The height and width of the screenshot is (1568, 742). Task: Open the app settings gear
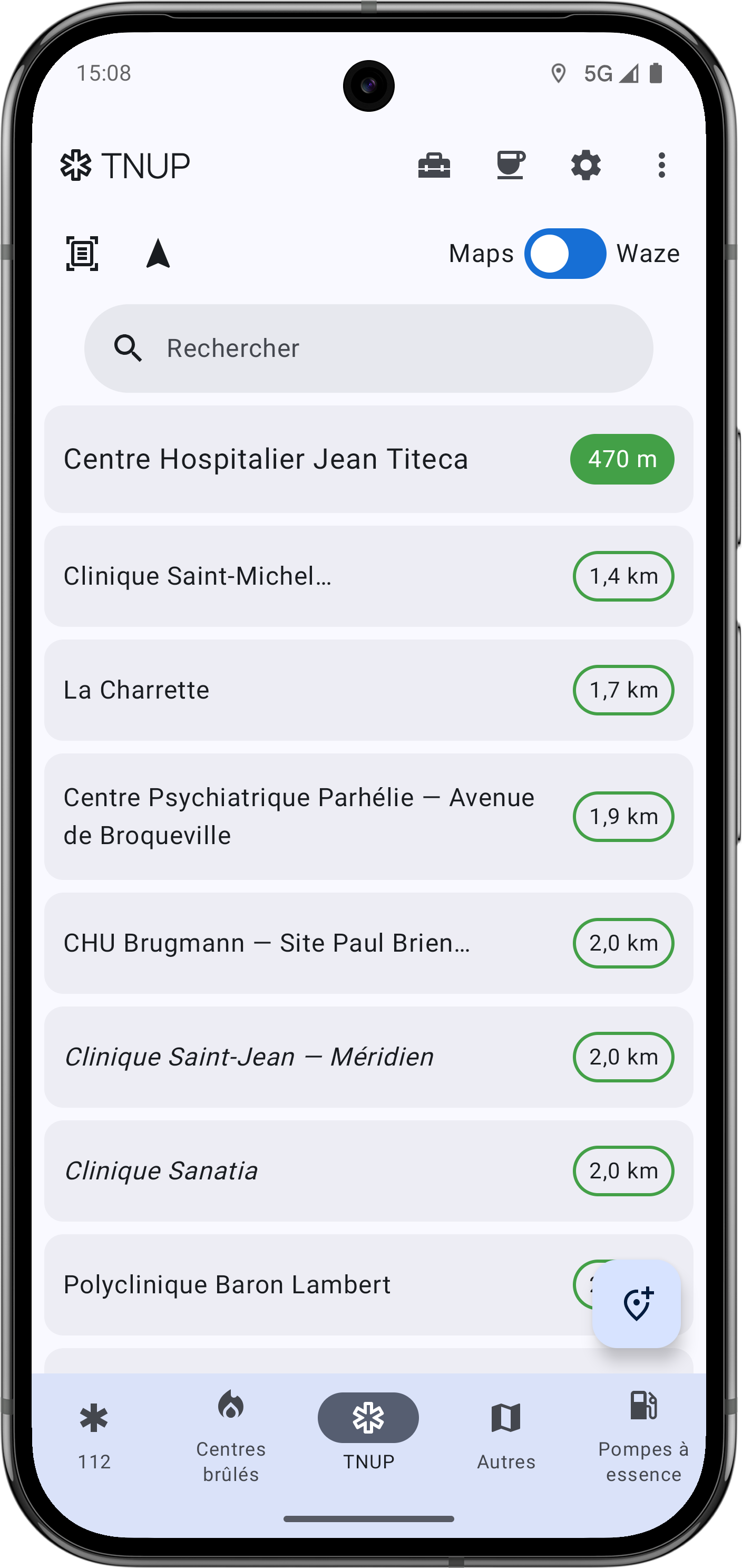(x=585, y=165)
